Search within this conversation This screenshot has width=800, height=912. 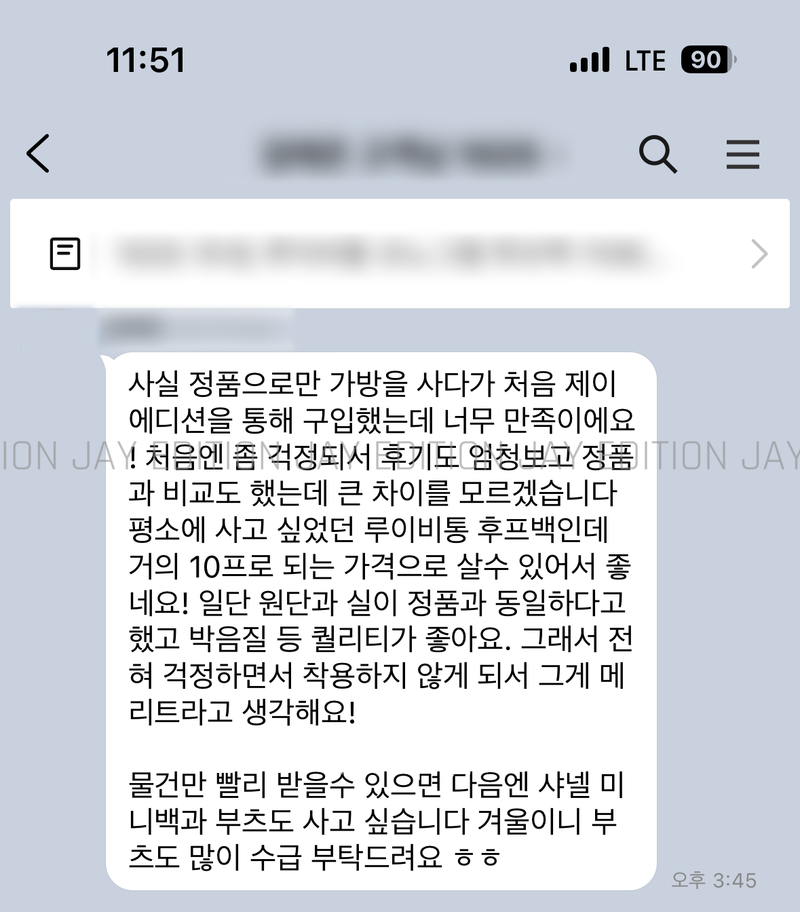[x=657, y=154]
